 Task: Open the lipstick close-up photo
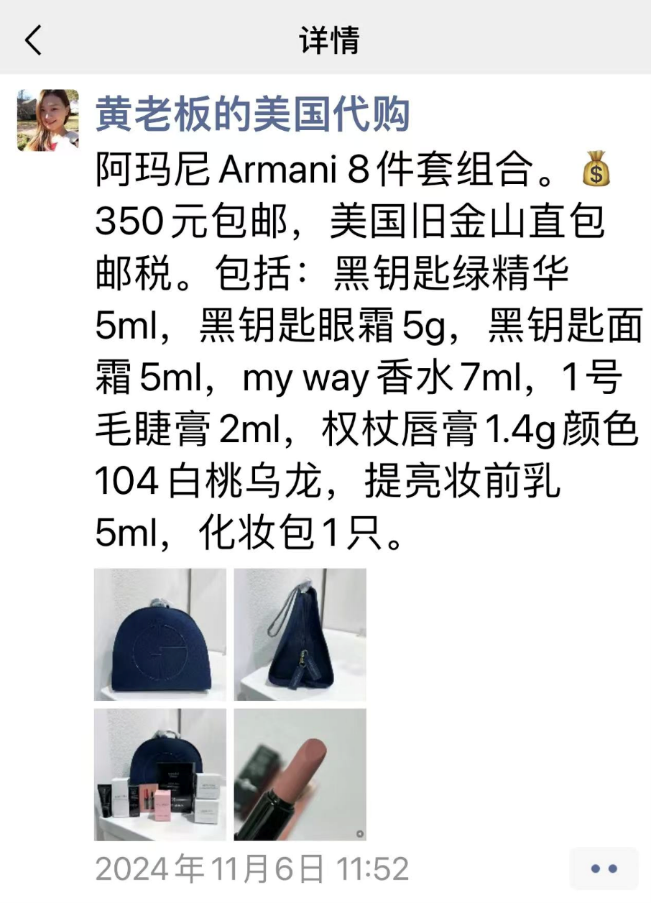coord(300,775)
